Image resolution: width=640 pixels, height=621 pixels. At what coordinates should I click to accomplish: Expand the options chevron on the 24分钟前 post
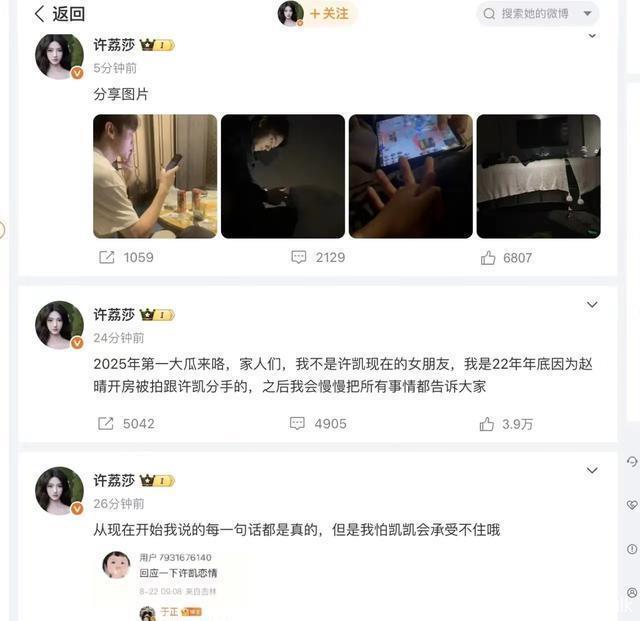pyautogui.click(x=592, y=304)
